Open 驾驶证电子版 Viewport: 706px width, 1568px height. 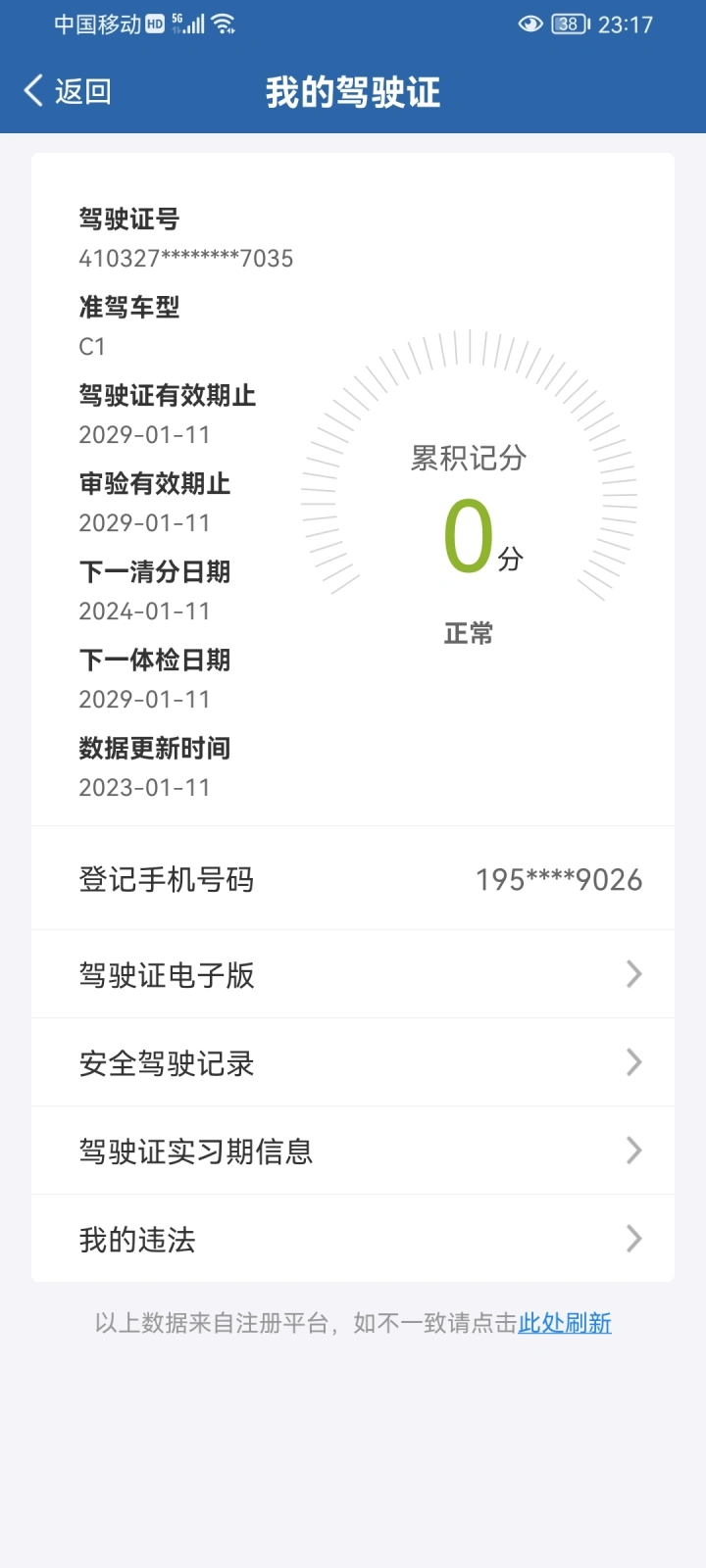(x=353, y=974)
